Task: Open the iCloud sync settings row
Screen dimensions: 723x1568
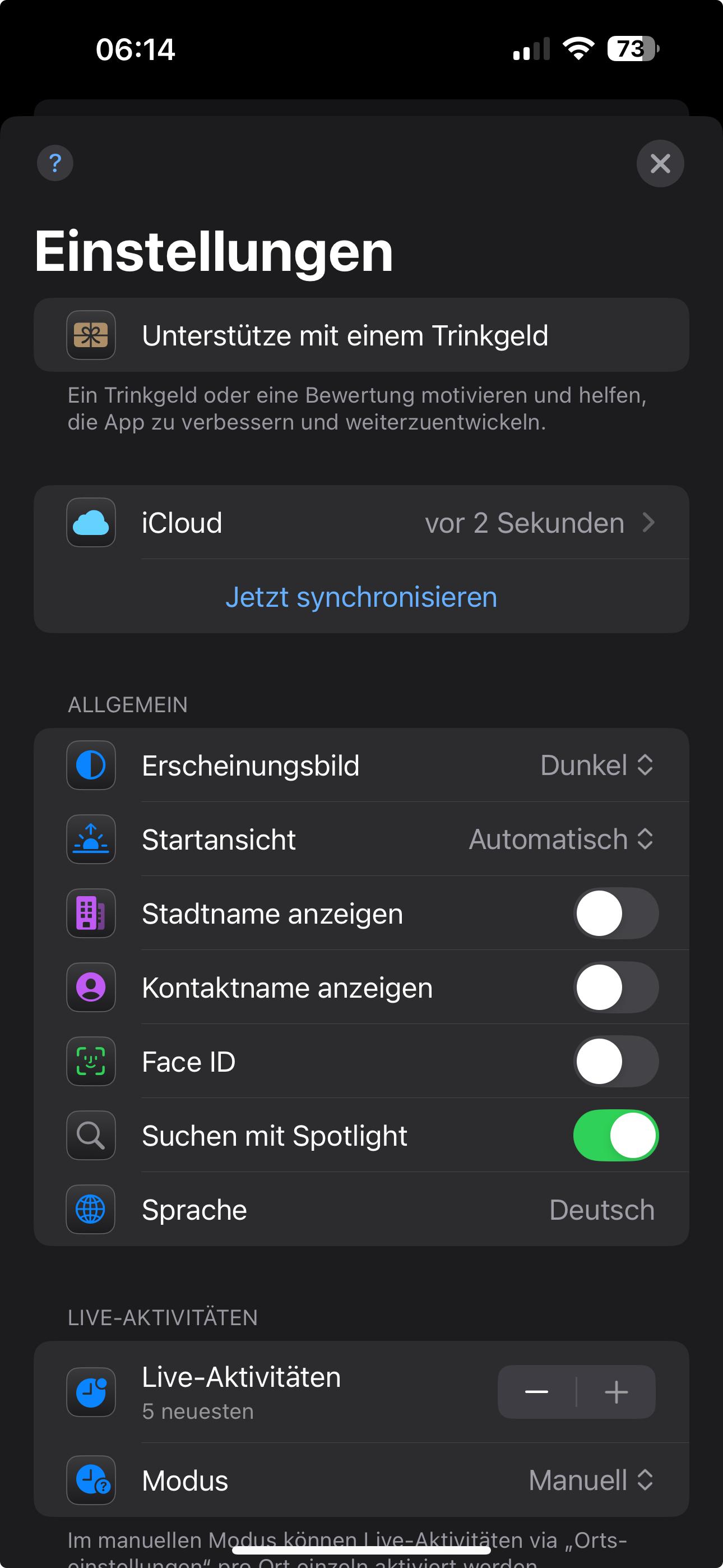Action: tap(361, 523)
